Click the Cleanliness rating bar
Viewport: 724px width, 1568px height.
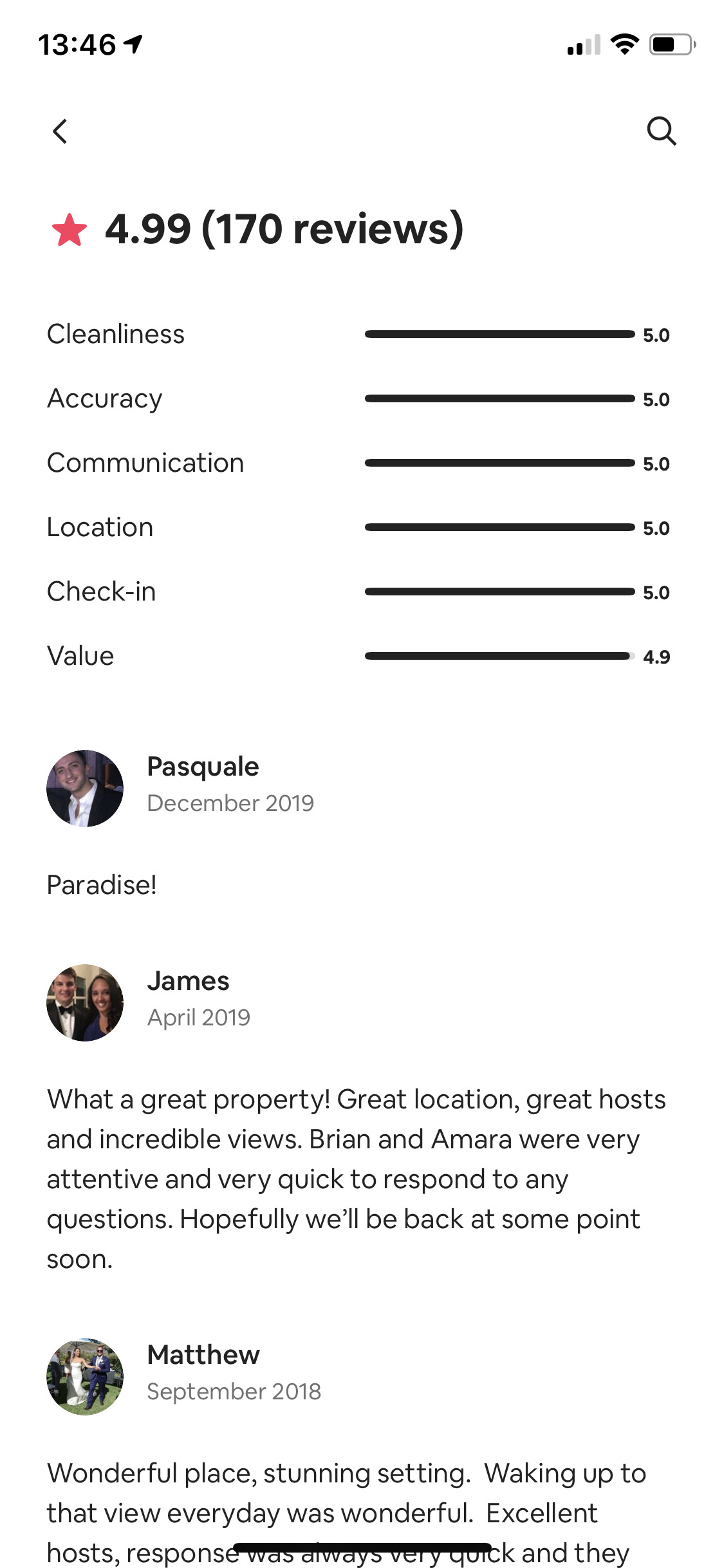499,333
